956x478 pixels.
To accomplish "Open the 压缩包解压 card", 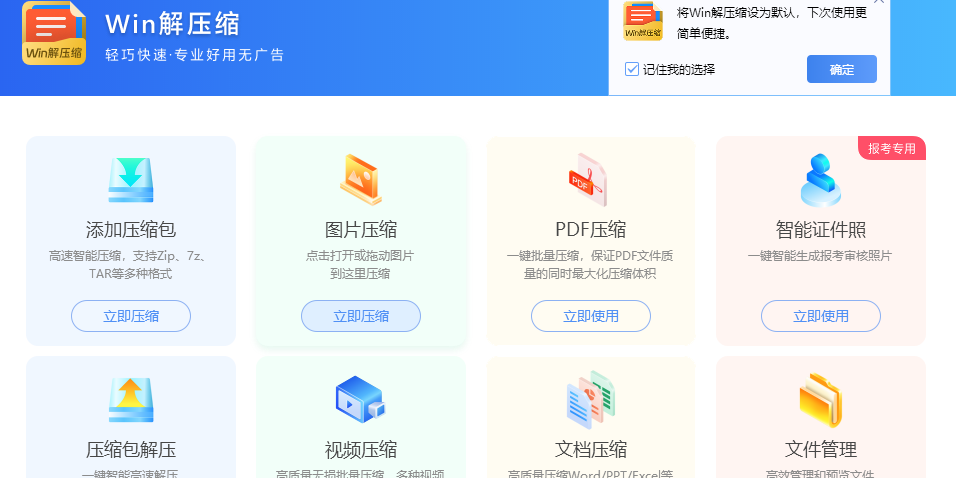I will tap(131, 418).
